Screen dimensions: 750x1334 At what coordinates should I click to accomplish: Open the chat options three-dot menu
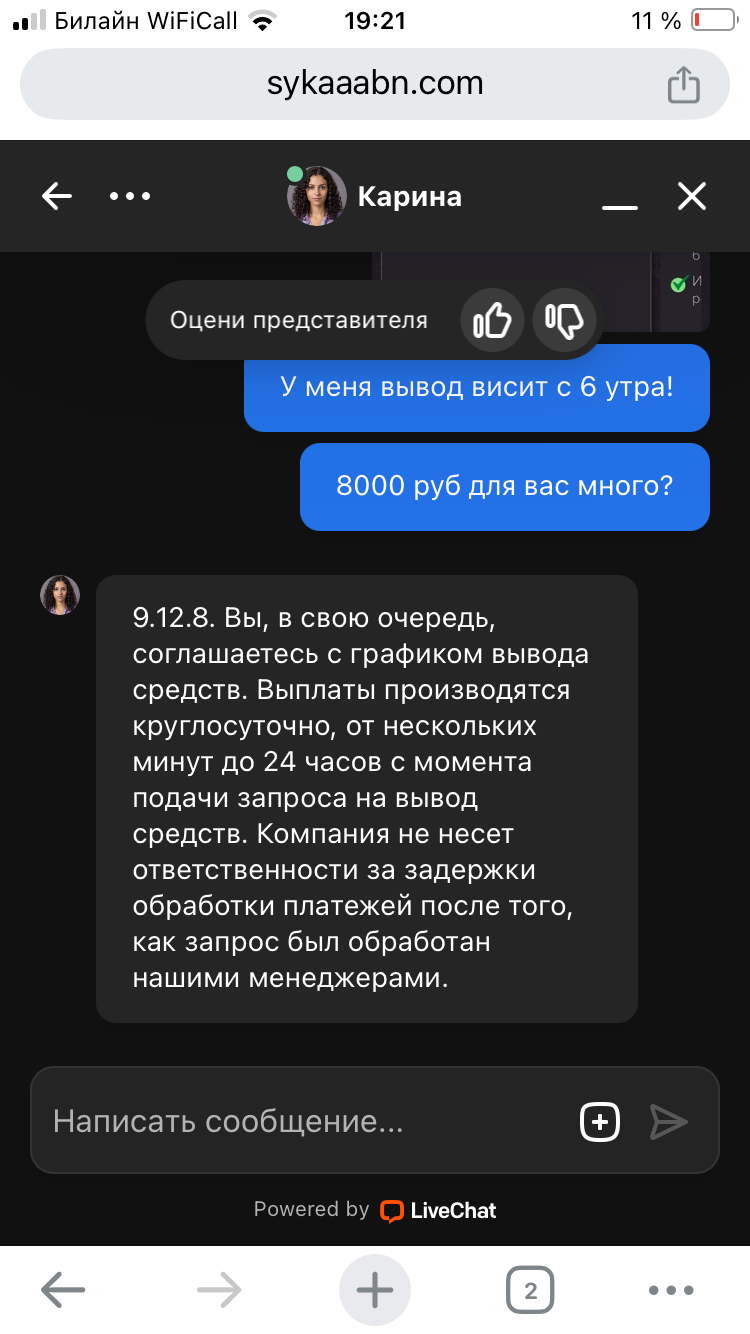pyautogui.click(x=130, y=196)
